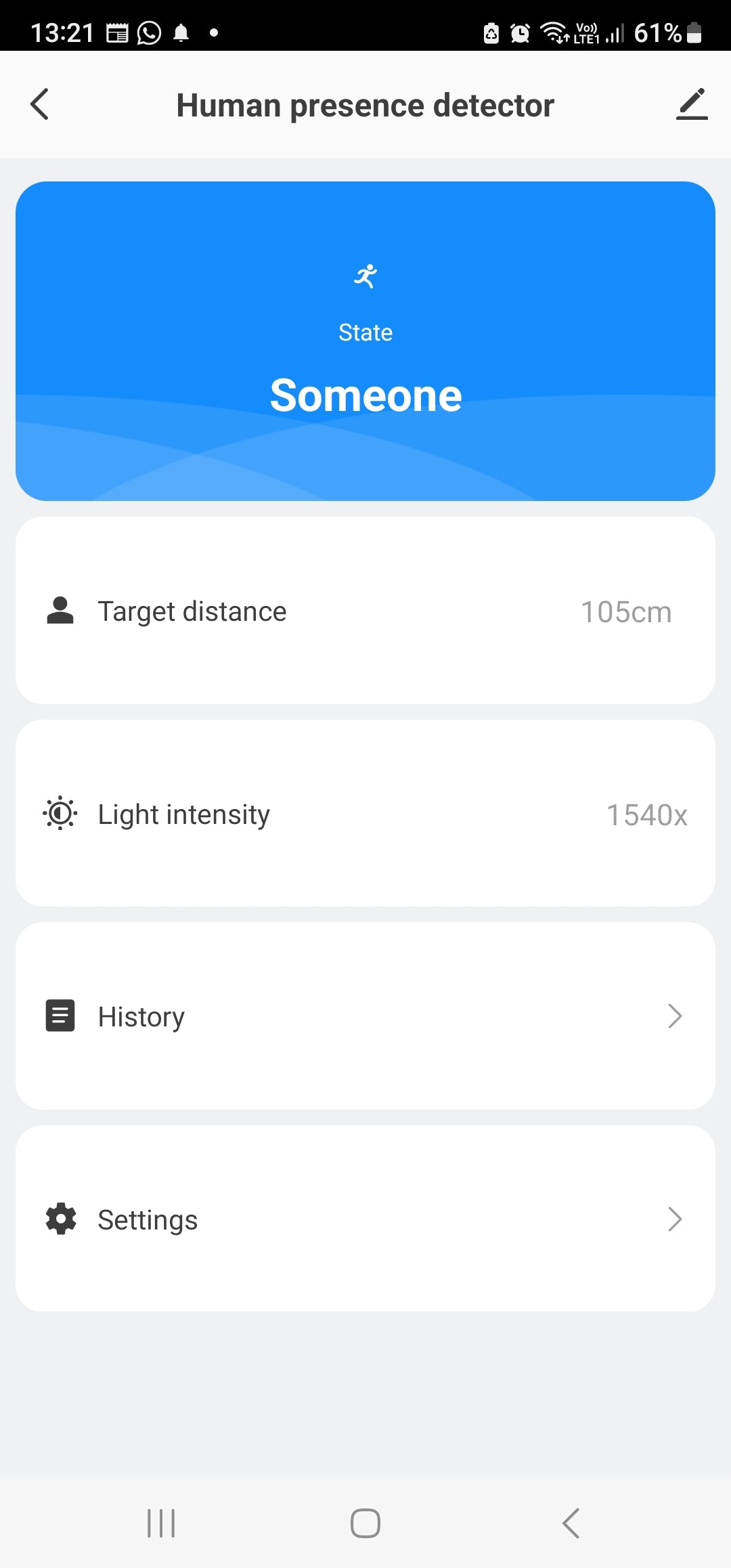Go back from Human presence detector

point(40,105)
